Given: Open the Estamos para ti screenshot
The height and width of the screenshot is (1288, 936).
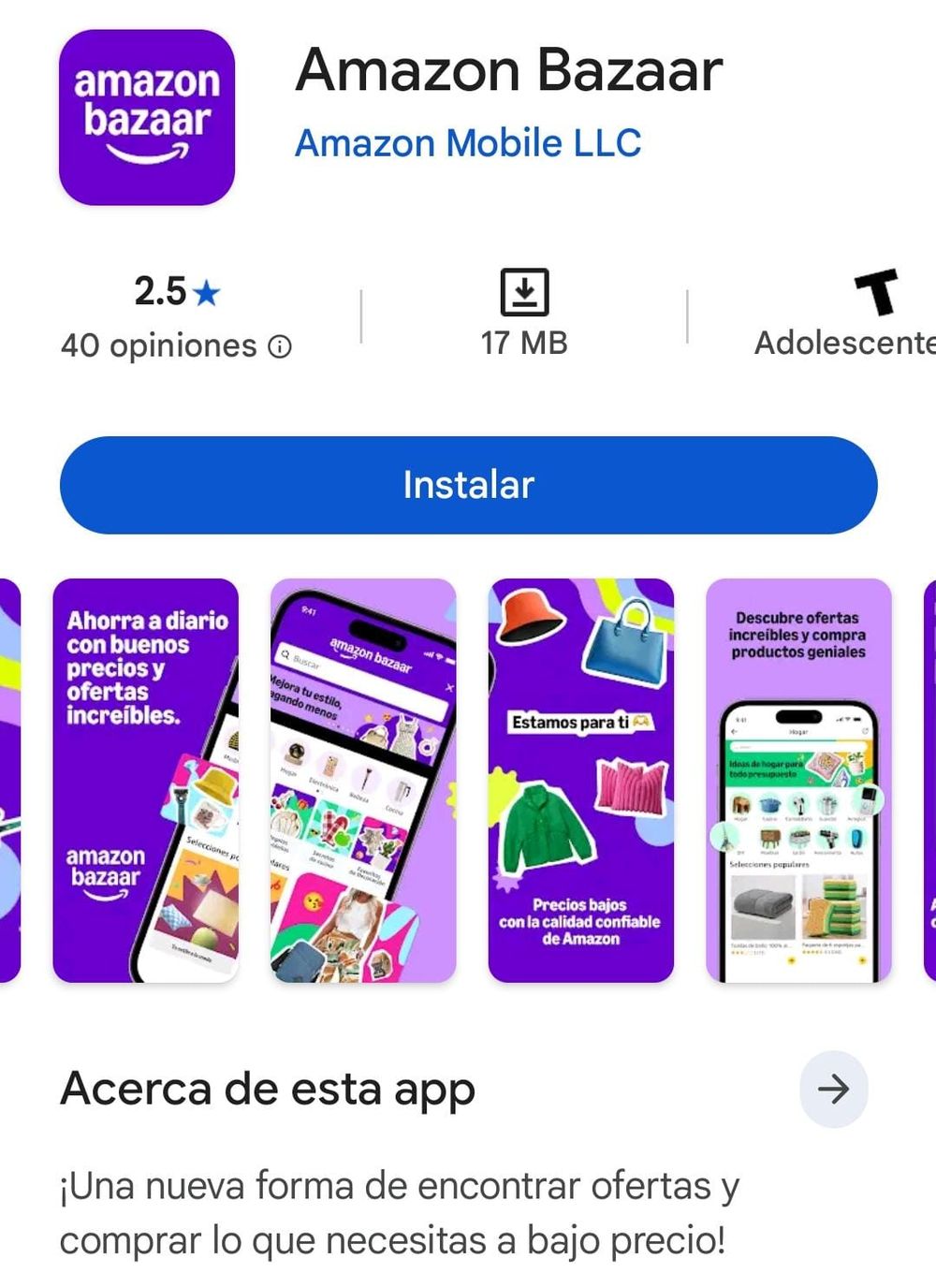Looking at the screenshot, I should click(x=580, y=777).
